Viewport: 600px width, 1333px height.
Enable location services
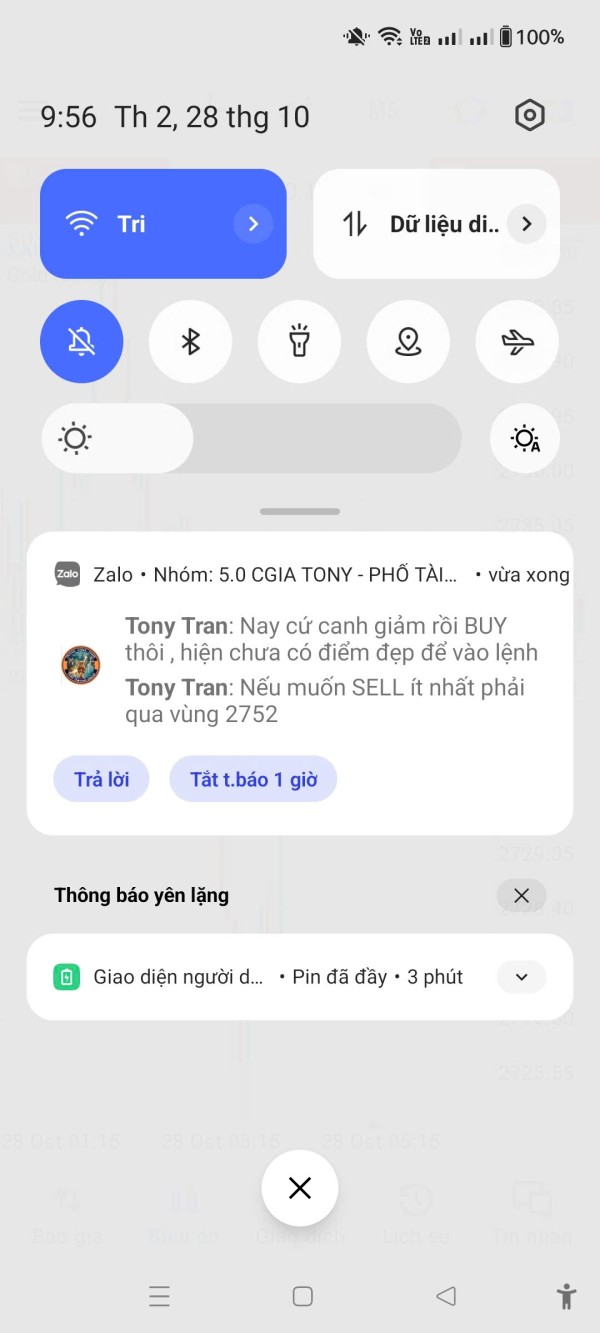(x=408, y=342)
